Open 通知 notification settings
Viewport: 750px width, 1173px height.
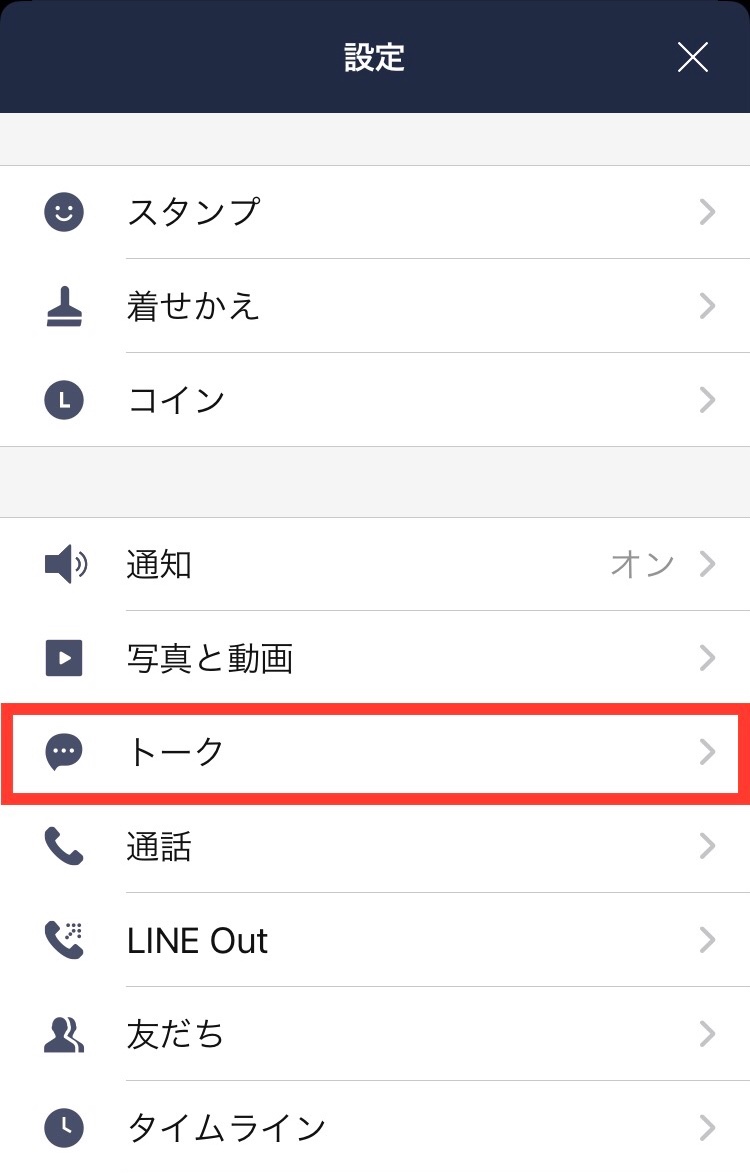[375, 565]
